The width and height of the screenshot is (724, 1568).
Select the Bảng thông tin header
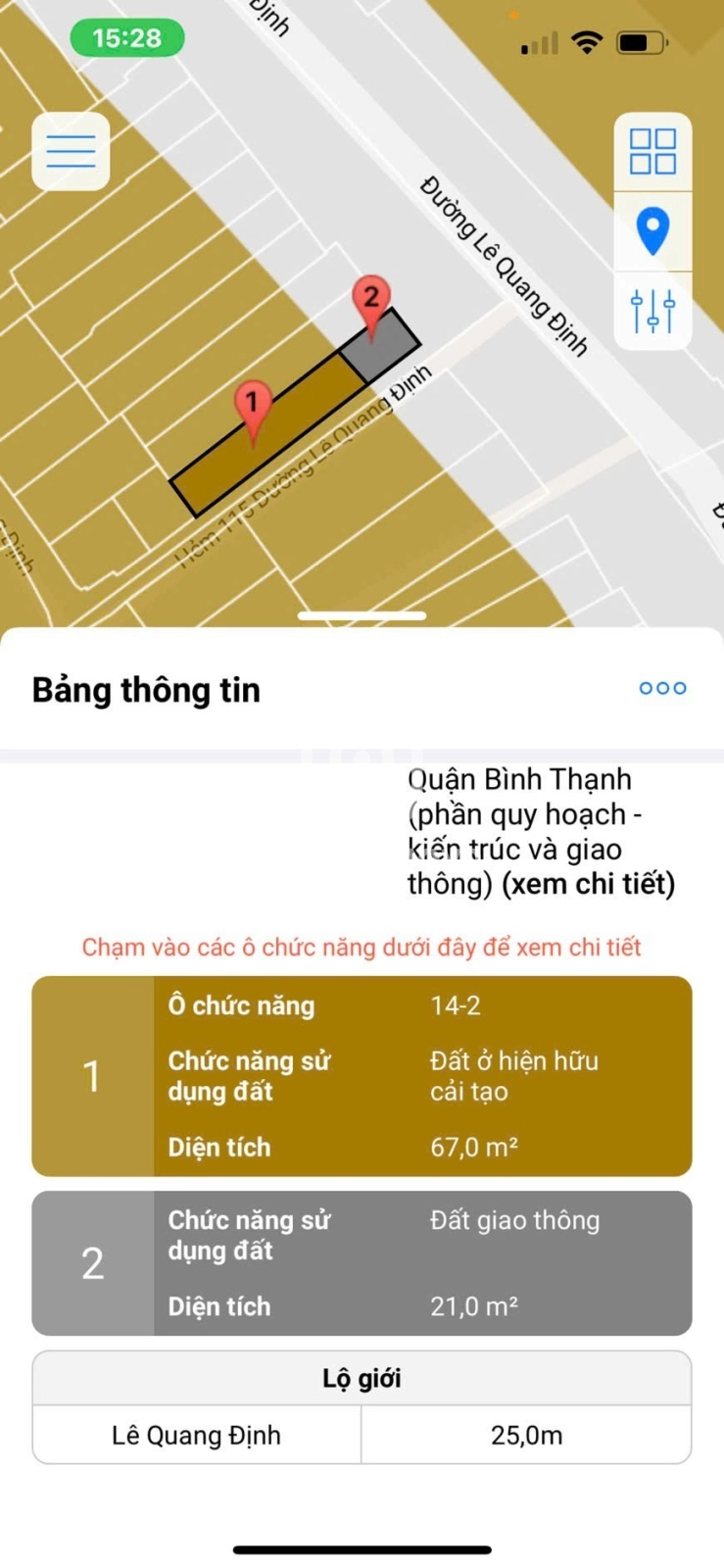point(145,689)
